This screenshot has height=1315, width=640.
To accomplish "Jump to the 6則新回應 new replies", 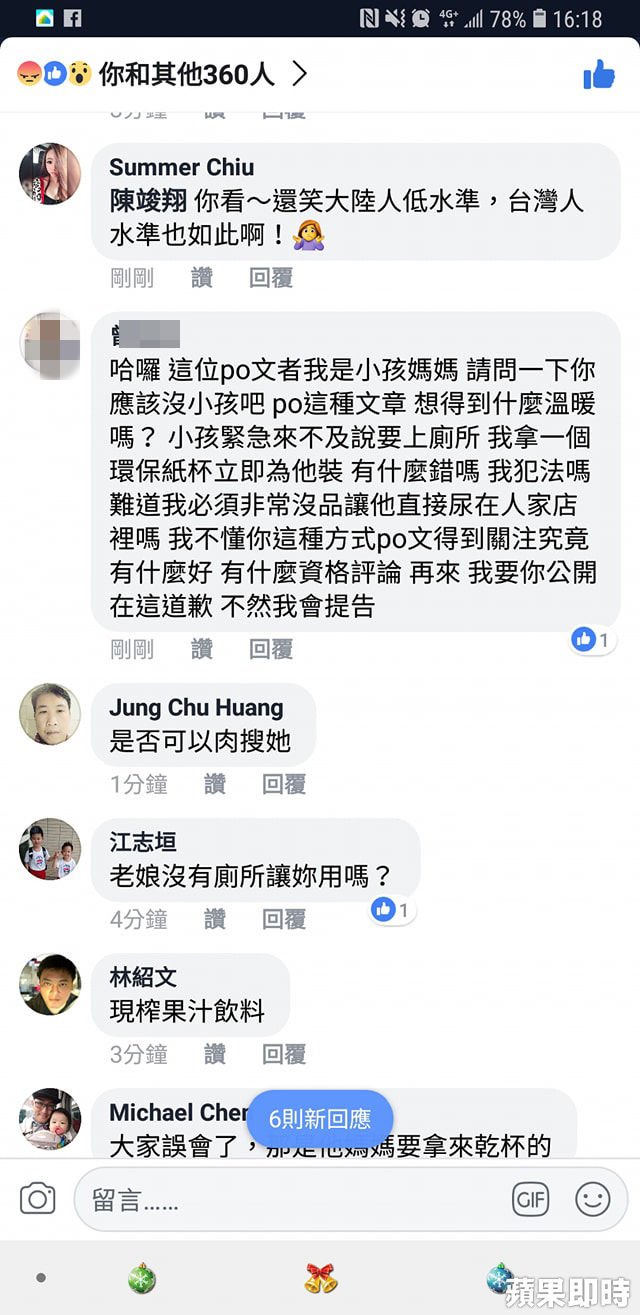I will coord(320,1119).
